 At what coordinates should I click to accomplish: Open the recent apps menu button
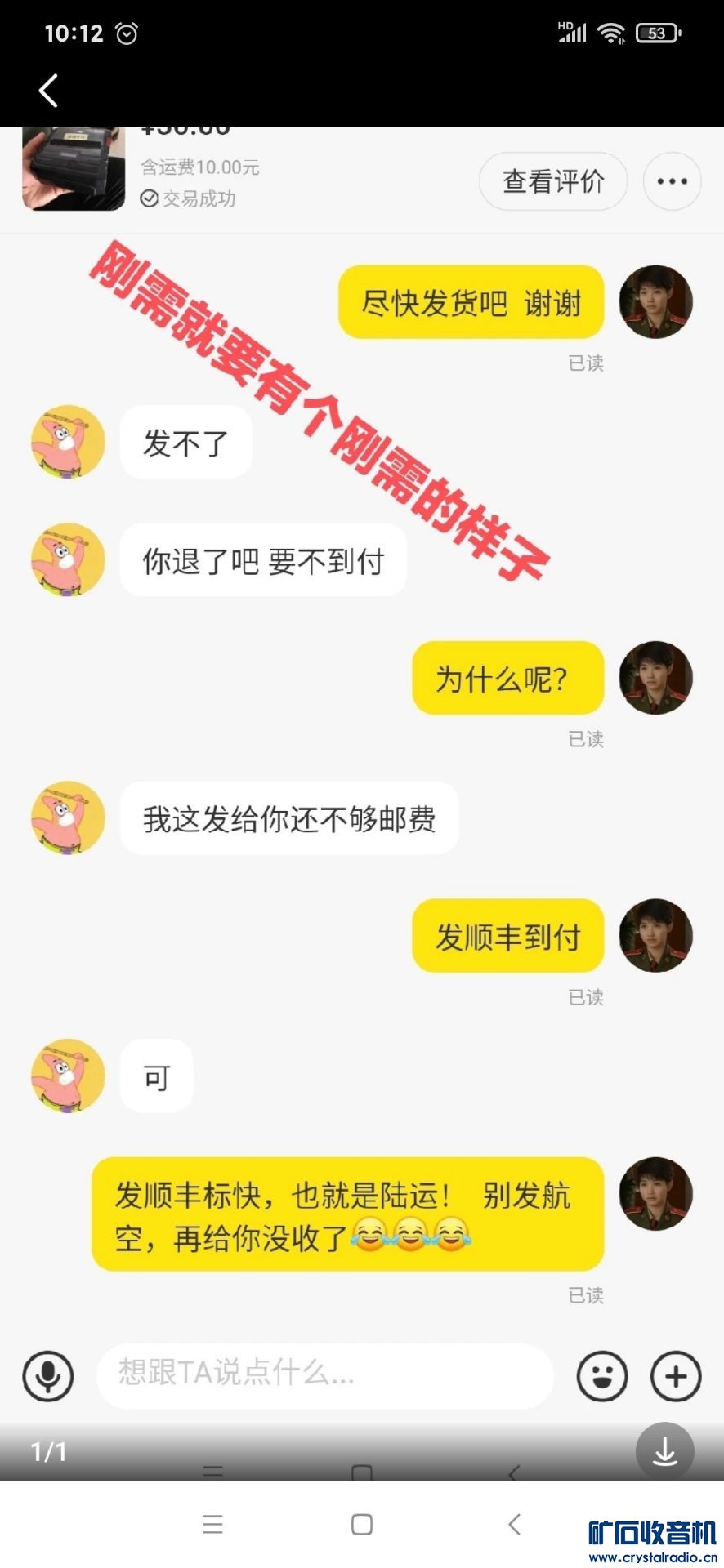point(212,1524)
